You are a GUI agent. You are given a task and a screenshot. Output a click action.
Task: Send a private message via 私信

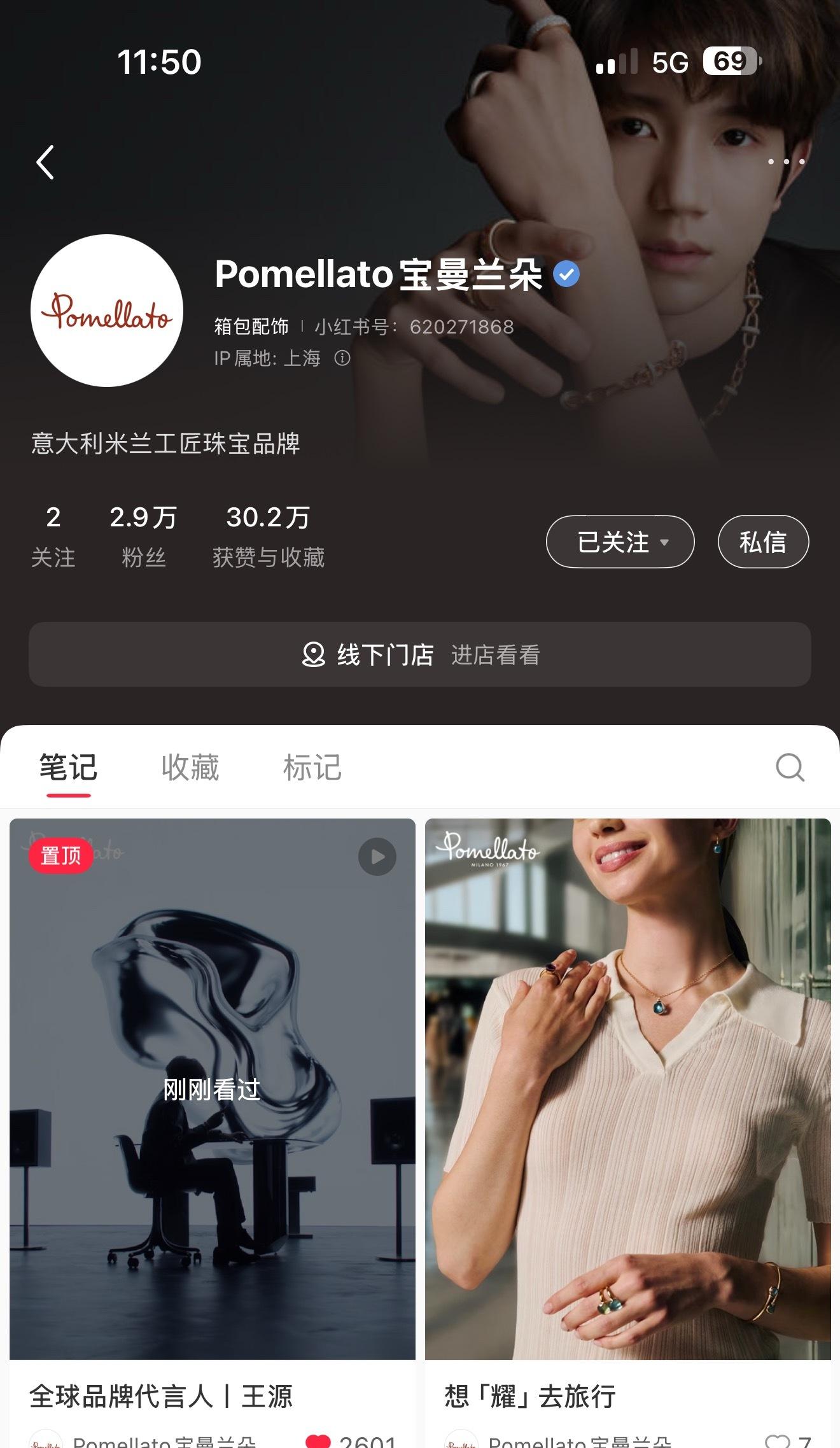[763, 542]
